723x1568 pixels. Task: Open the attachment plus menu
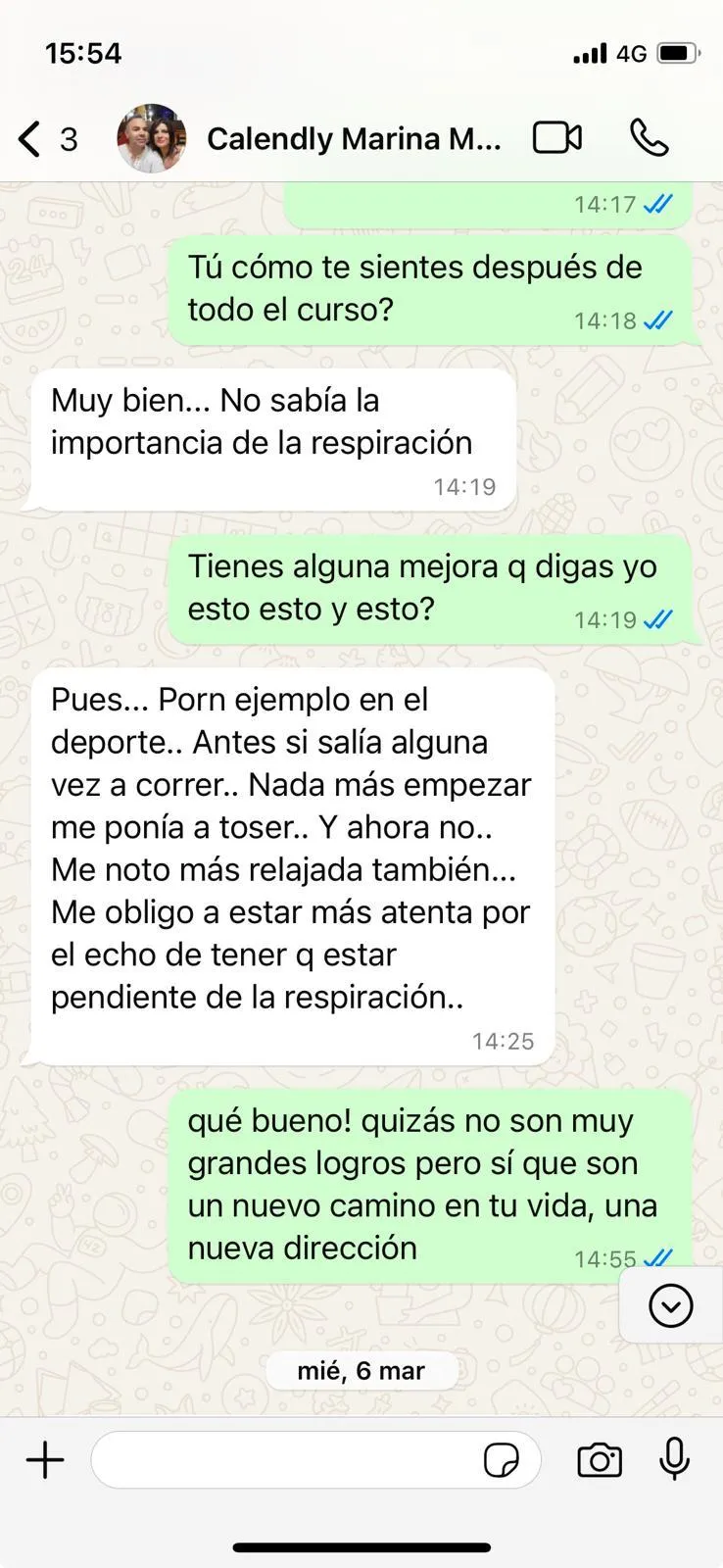[x=45, y=1460]
